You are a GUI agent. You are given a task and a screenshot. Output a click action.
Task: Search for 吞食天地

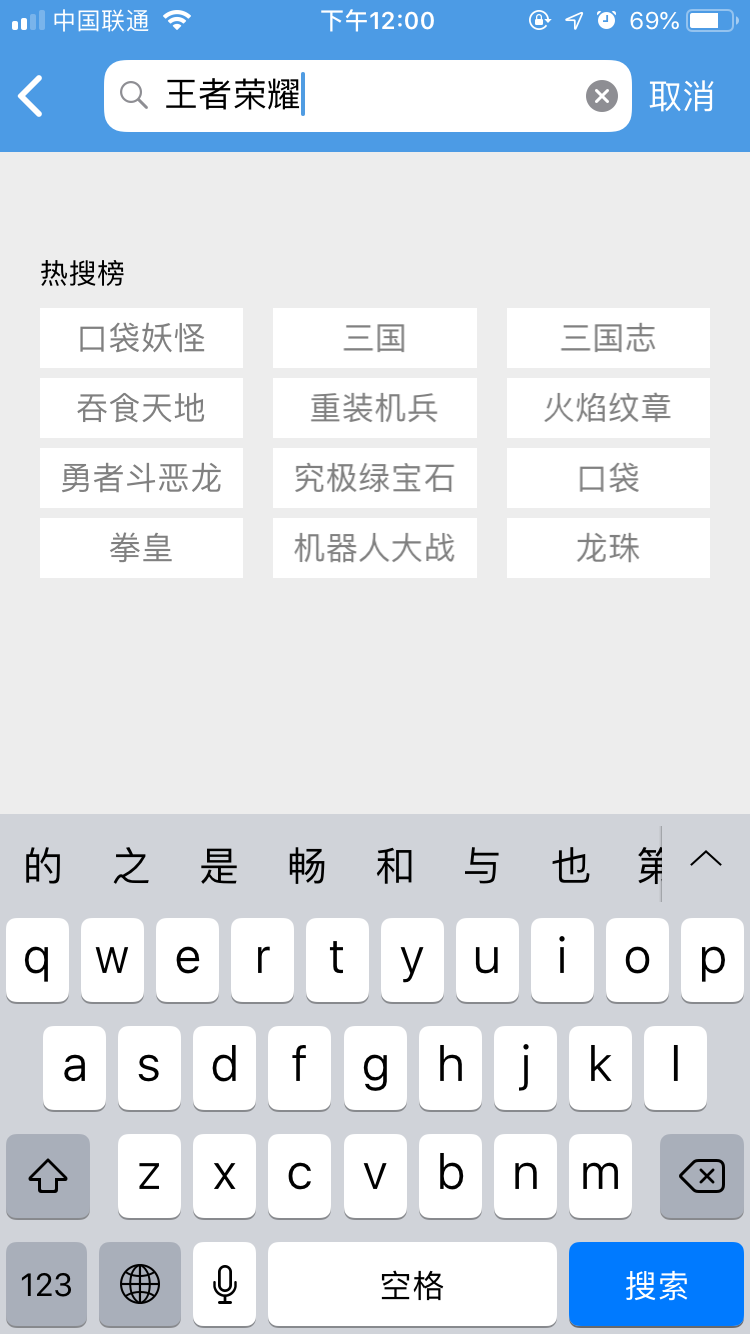click(x=141, y=408)
